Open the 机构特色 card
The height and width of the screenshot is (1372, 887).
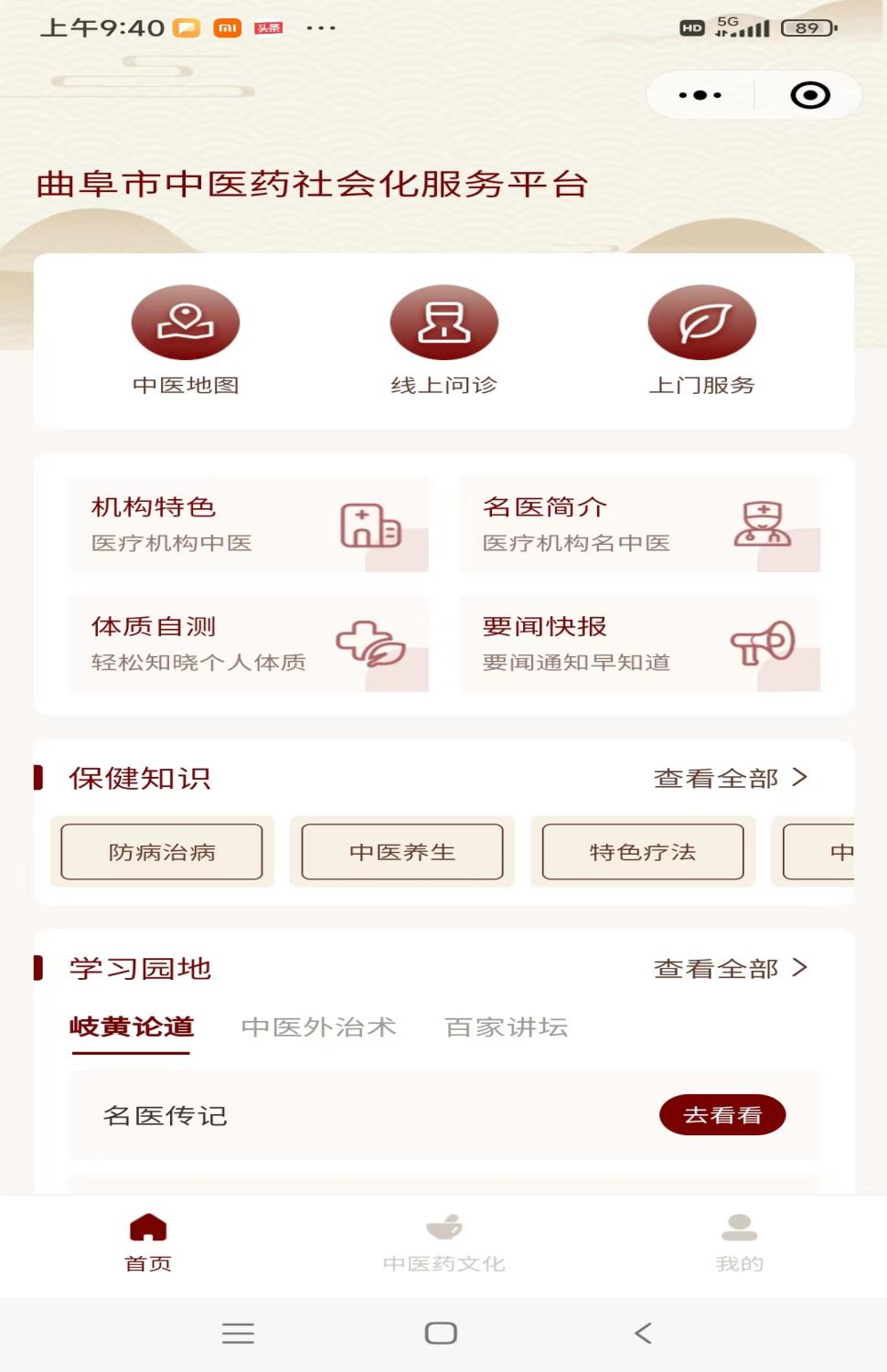[248, 525]
